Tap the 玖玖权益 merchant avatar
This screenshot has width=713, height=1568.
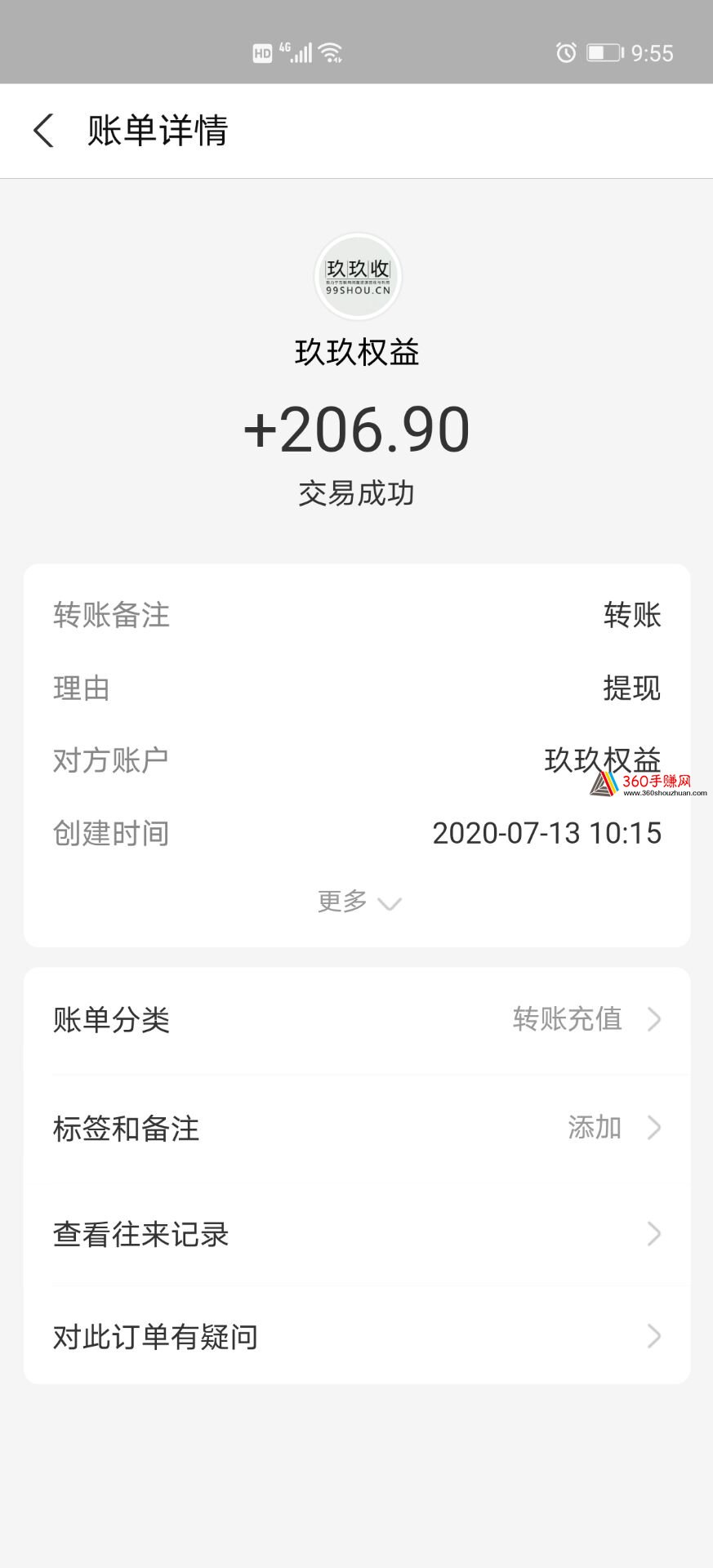coord(358,277)
